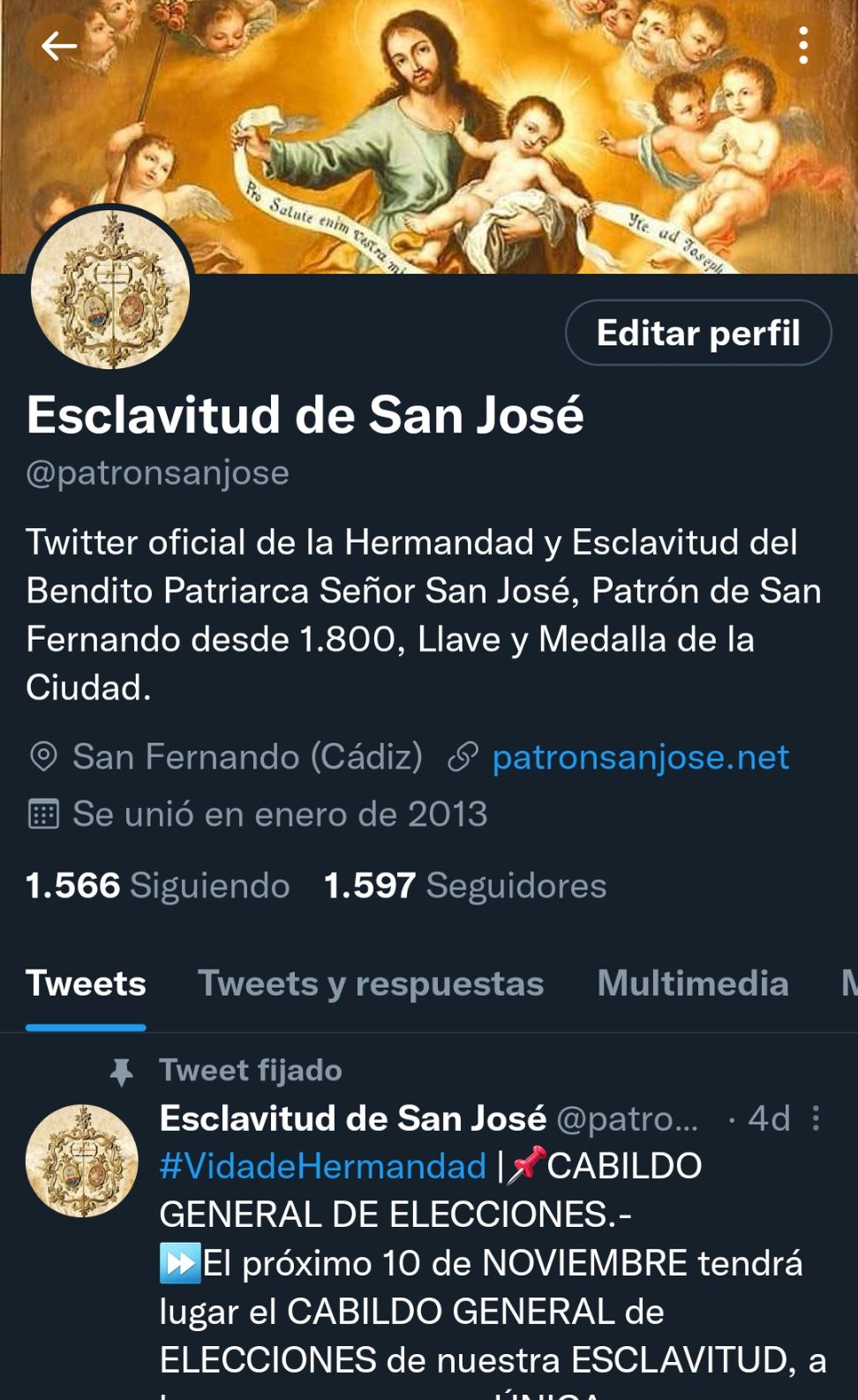Open the patronsanjose.net link
The width and height of the screenshot is (858, 1400).
(x=640, y=757)
